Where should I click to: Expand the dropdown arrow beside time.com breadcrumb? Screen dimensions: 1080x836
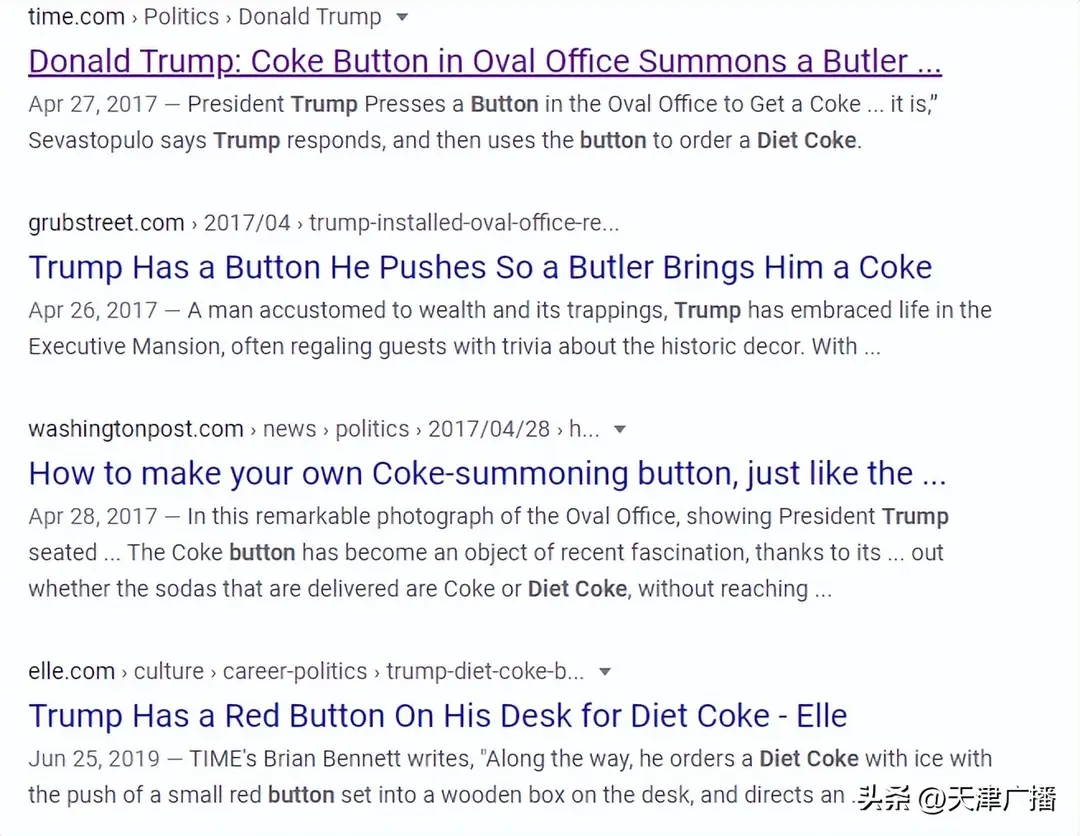[x=402, y=18]
